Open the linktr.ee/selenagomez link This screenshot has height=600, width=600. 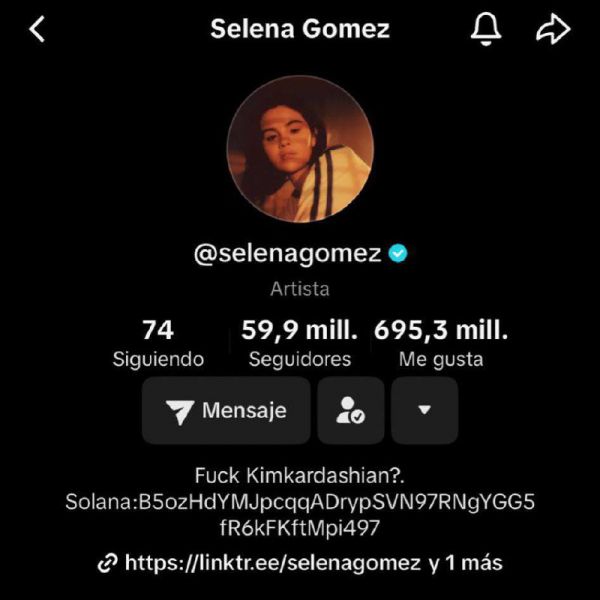[x=272, y=563]
